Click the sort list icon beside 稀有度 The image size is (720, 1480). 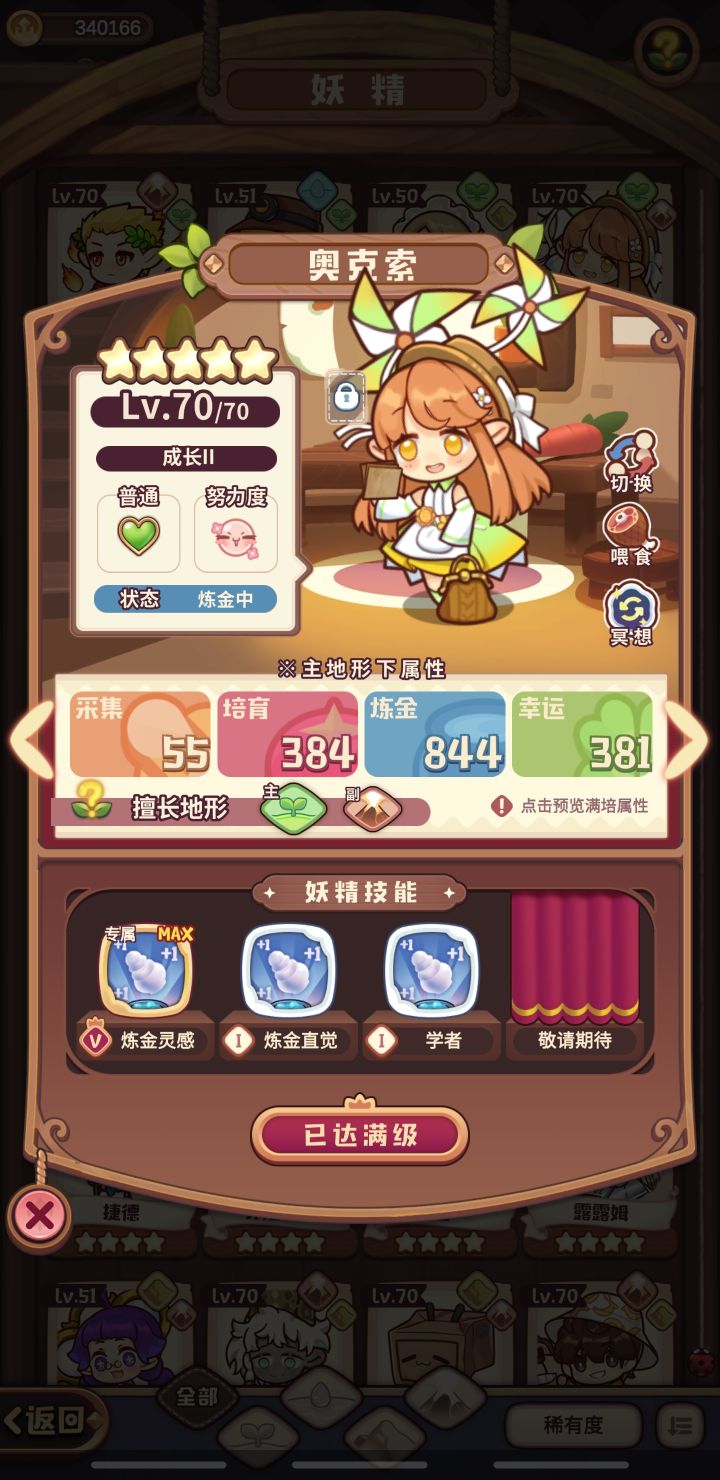tap(676, 1423)
